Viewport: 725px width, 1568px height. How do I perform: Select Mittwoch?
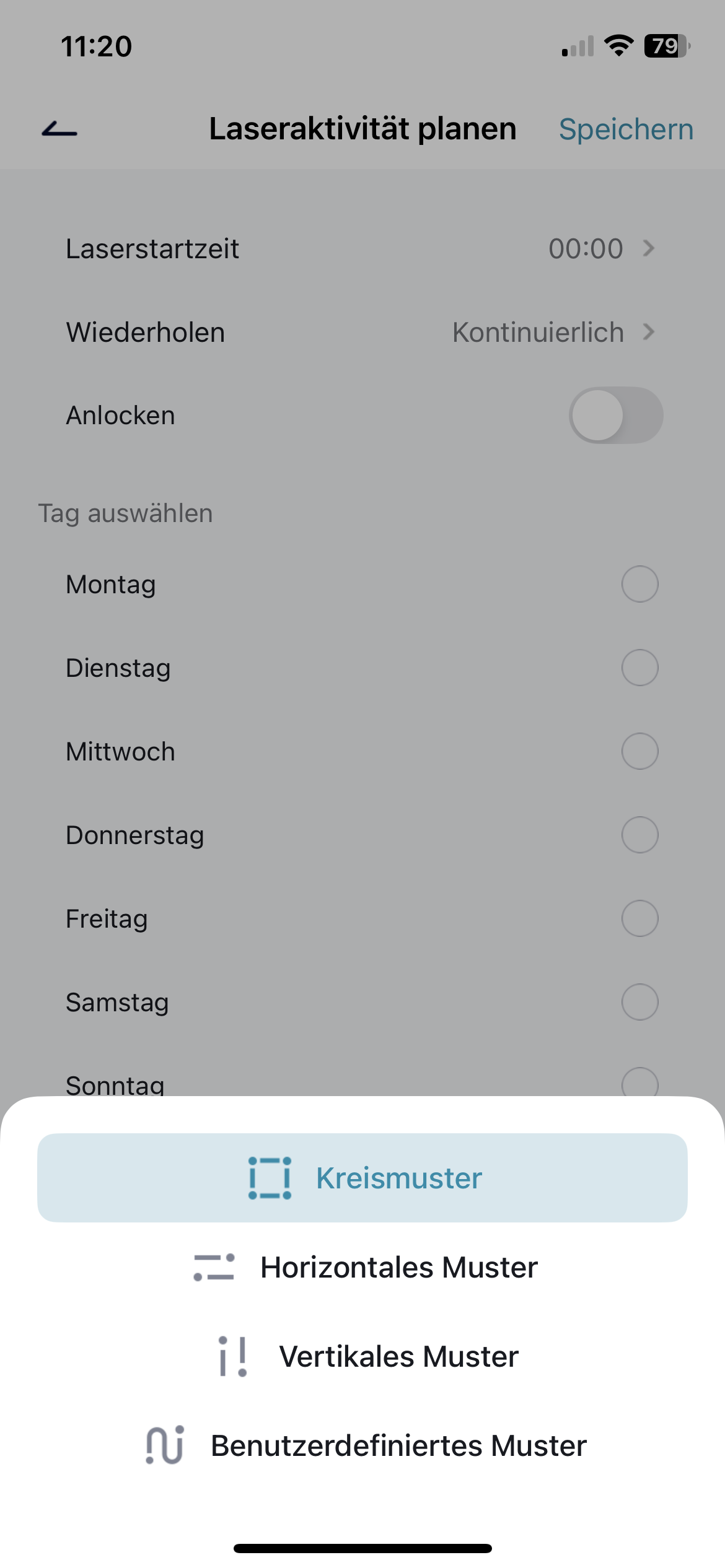(639, 751)
